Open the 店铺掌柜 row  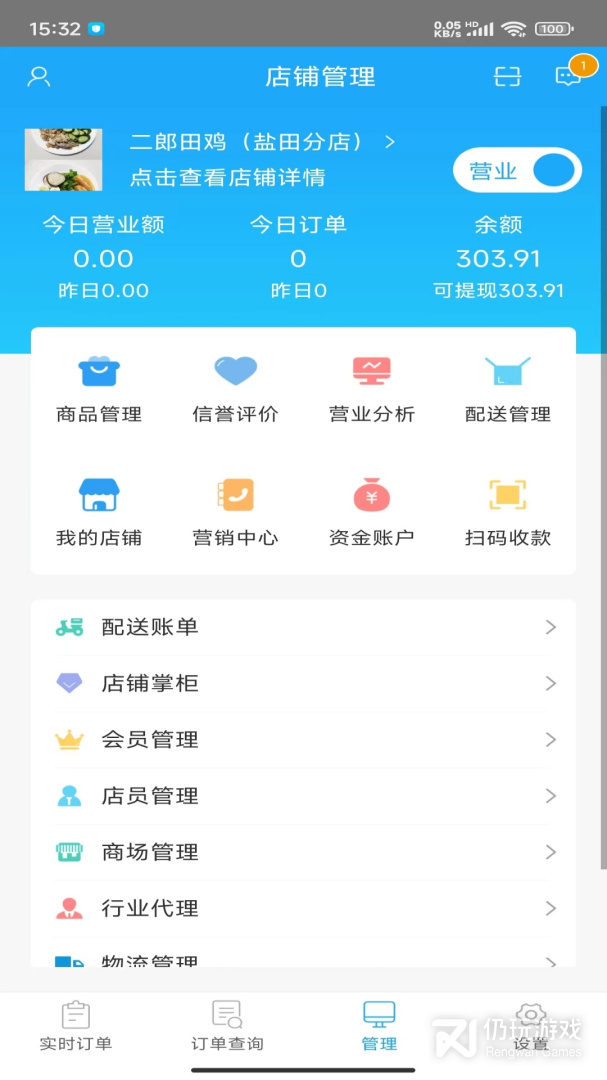pyautogui.click(x=303, y=683)
